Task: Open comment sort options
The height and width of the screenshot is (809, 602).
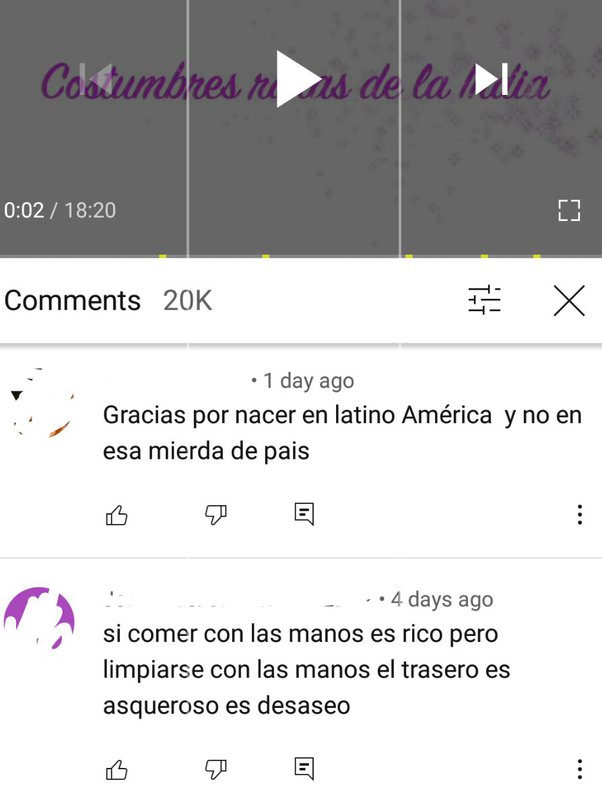Action: point(485,300)
